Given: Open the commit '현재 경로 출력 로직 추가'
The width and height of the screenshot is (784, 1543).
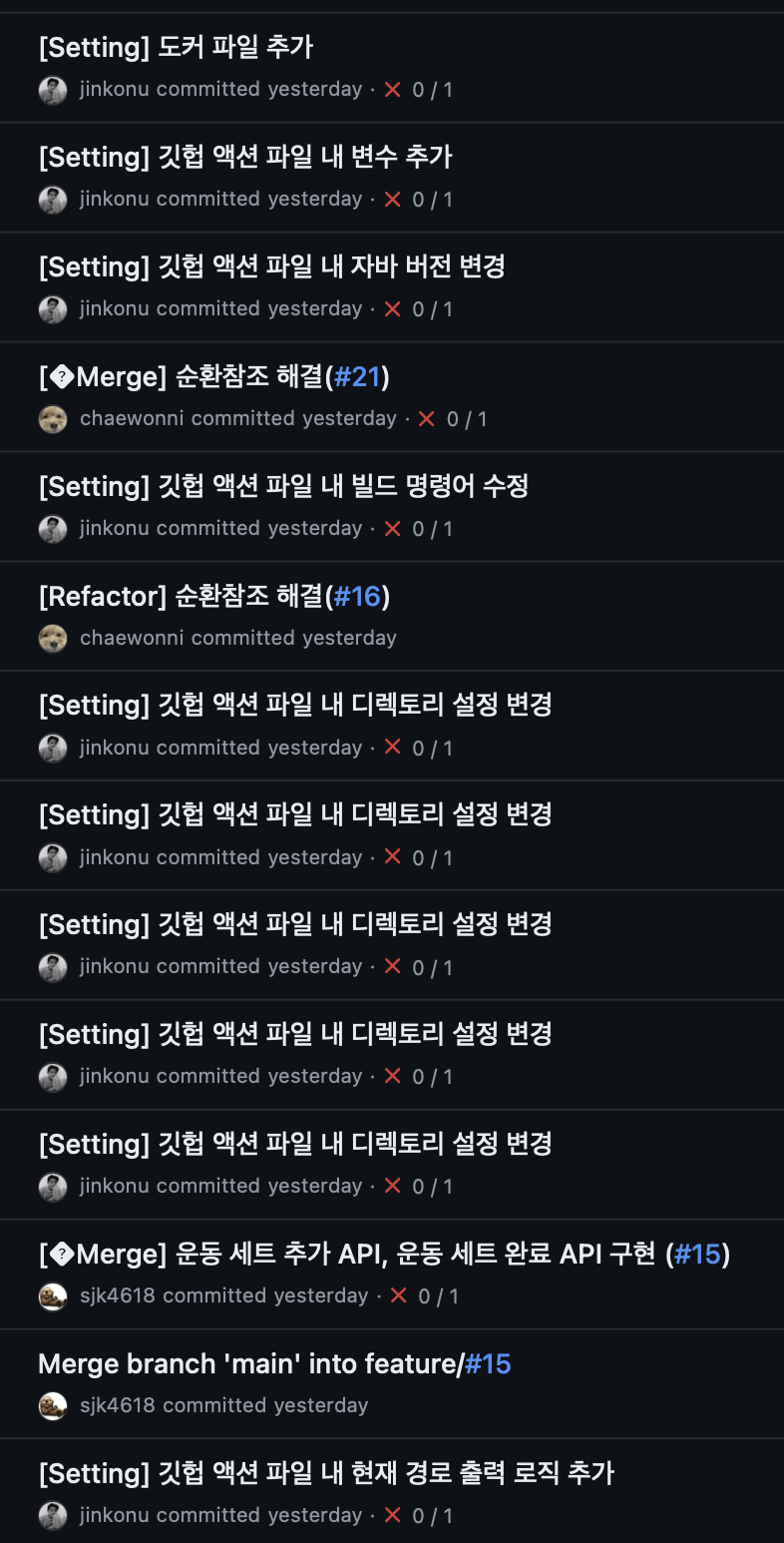Looking at the screenshot, I should click(326, 1473).
